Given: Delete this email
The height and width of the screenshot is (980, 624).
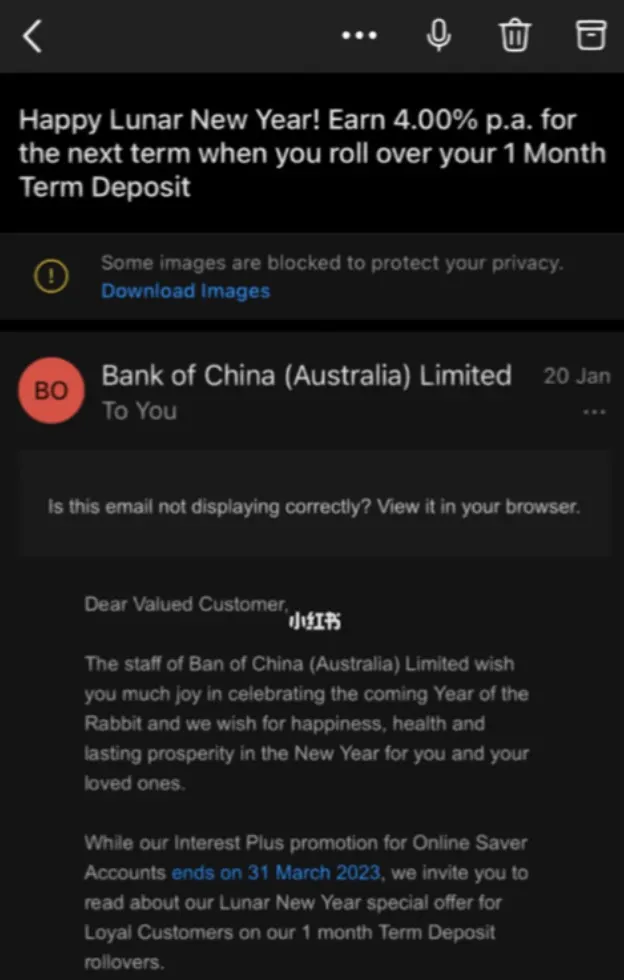Looking at the screenshot, I should tap(514, 36).
